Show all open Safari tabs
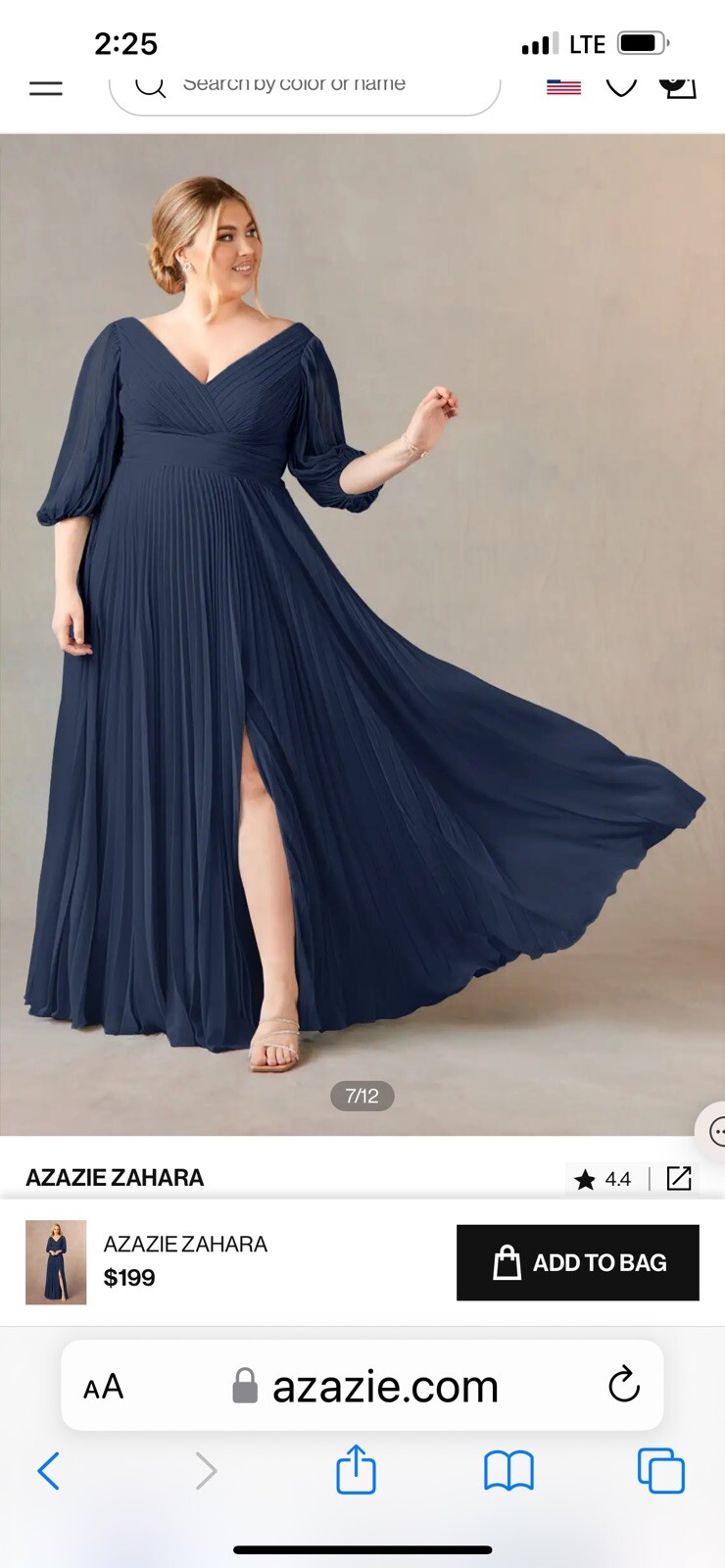The image size is (725, 1568). point(660,1471)
